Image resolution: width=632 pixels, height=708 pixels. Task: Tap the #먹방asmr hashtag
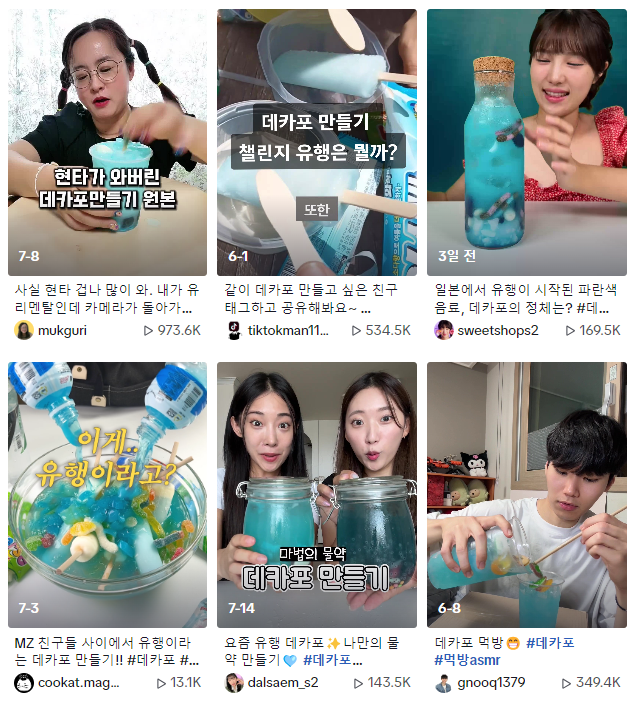coord(467,660)
